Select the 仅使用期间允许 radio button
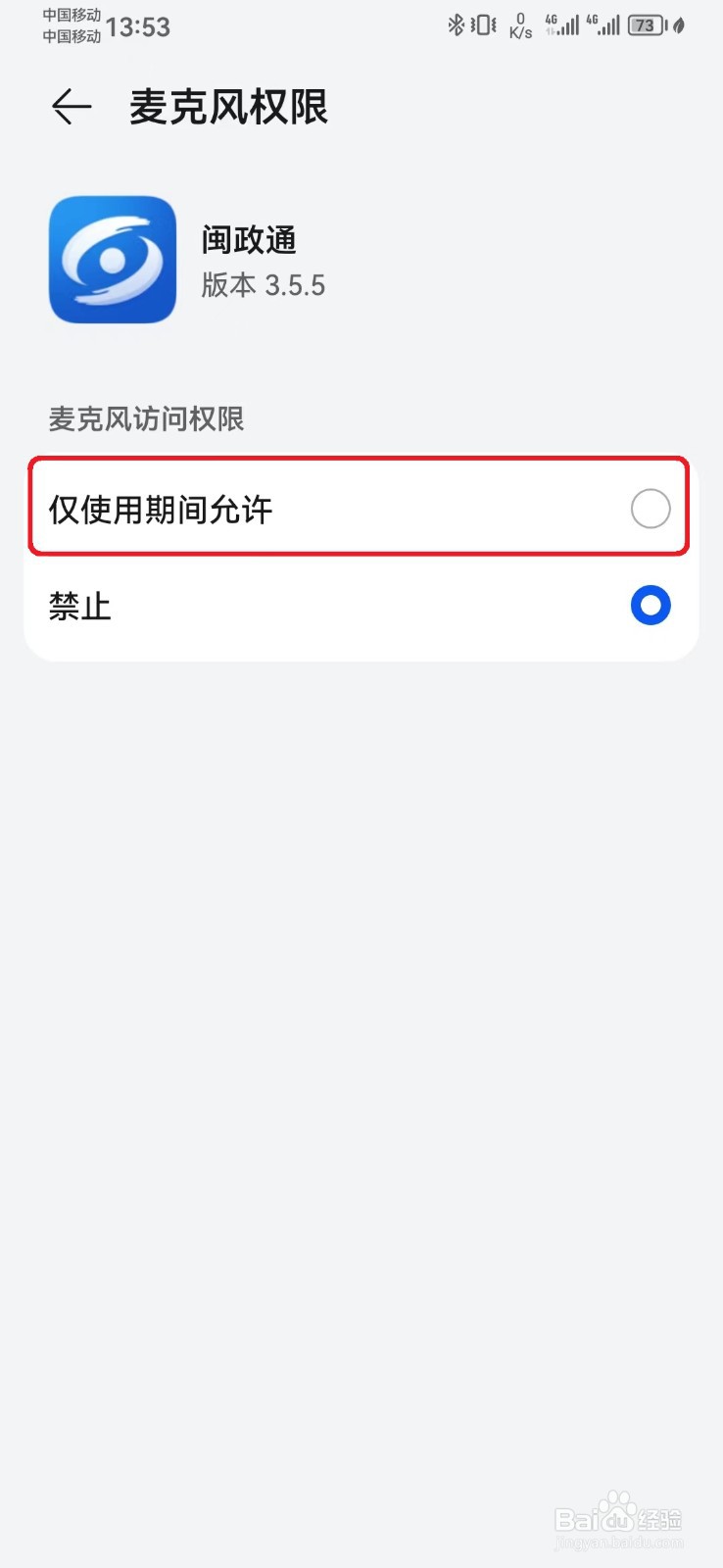The height and width of the screenshot is (1568, 723). point(650,509)
